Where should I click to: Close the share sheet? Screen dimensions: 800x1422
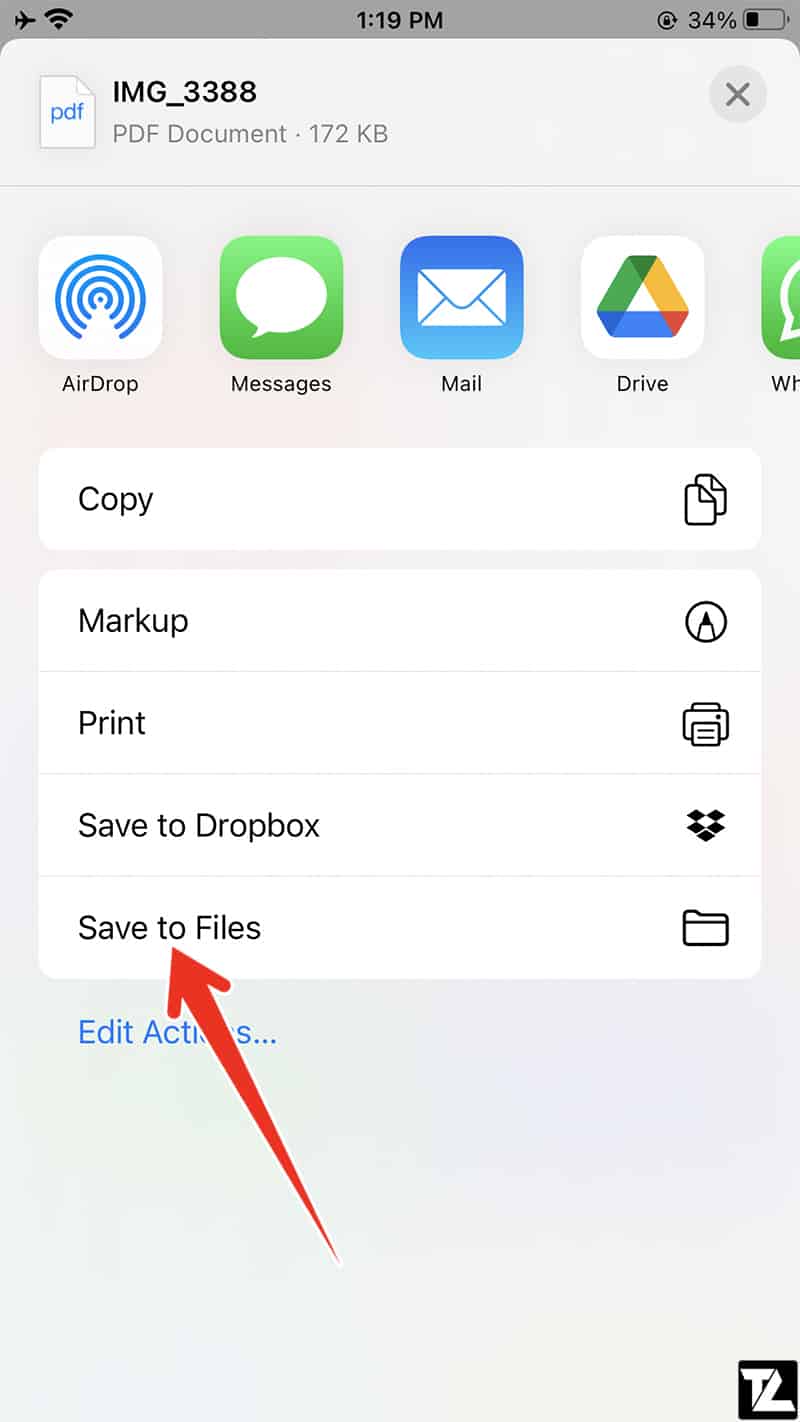point(738,95)
